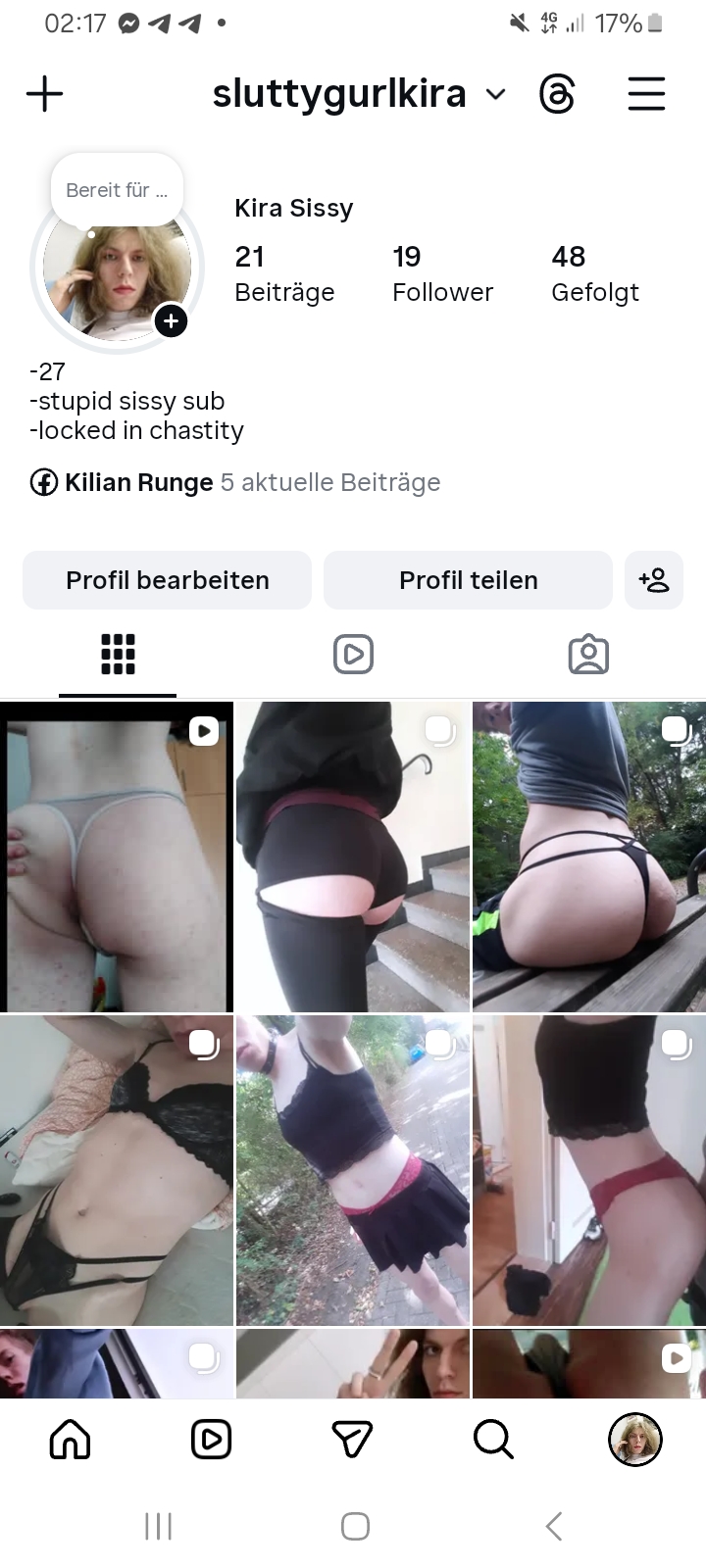The image size is (706, 1568).
Task: Select the Reels tab icon
Action: coord(353,654)
